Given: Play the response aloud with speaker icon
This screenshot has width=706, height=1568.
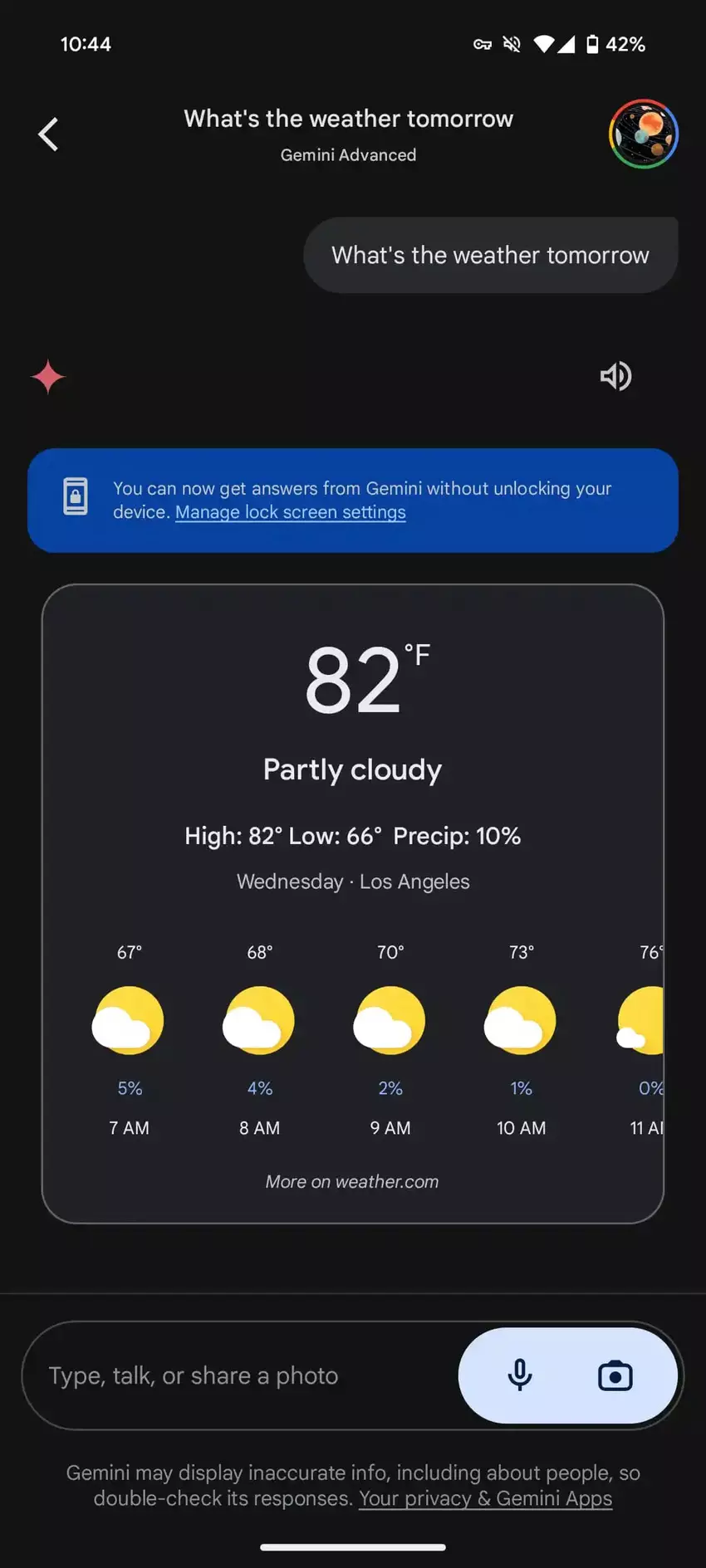Looking at the screenshot, I should [x=615, y=376].
